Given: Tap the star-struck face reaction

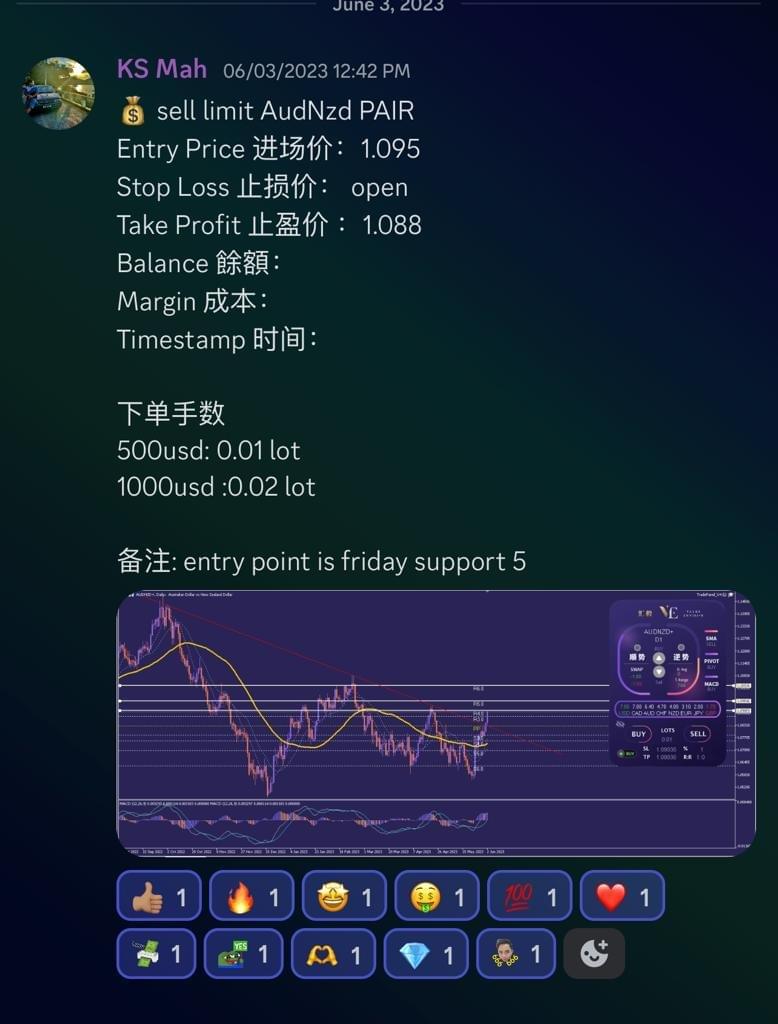Looking at the screenshot, I should click(344, 895).
